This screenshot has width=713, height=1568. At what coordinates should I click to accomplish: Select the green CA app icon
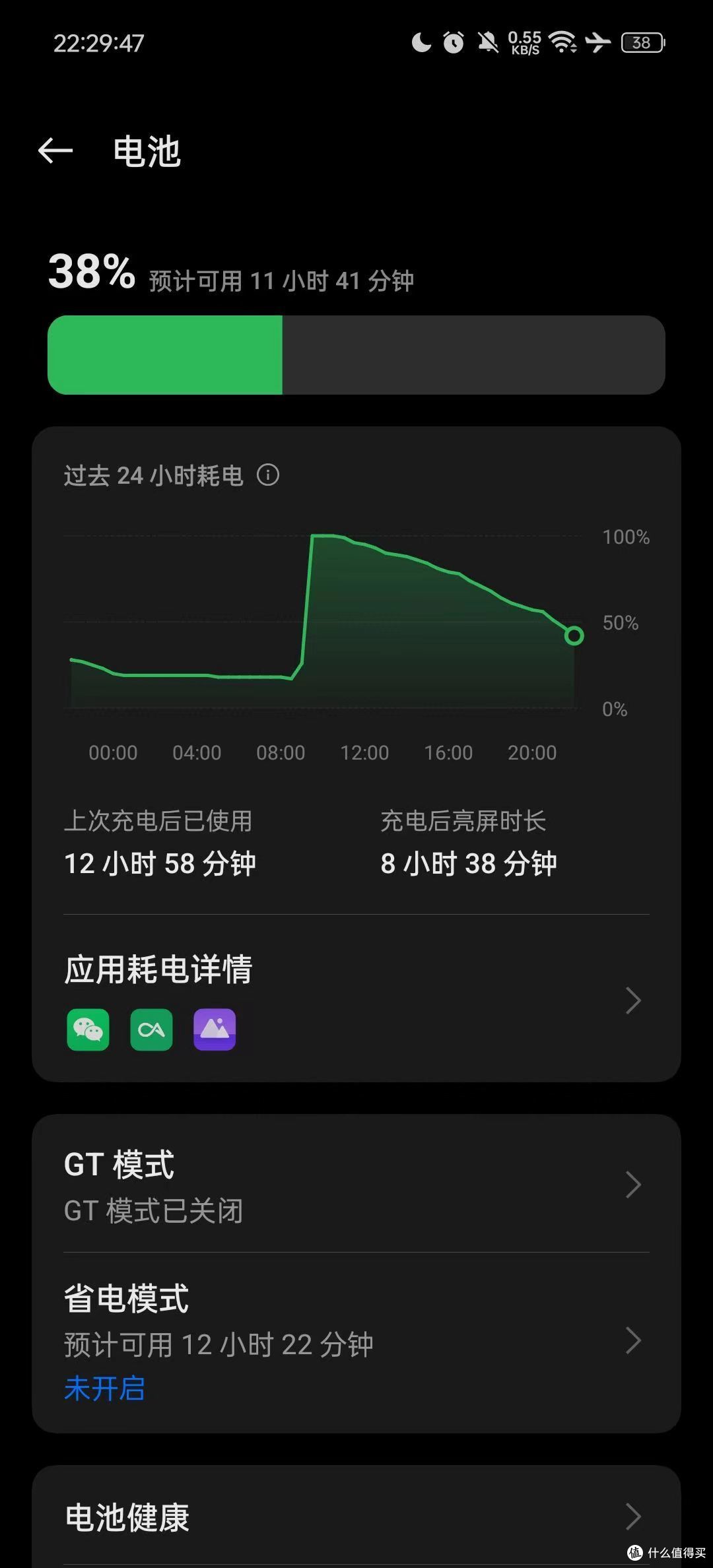(151, 1030)
